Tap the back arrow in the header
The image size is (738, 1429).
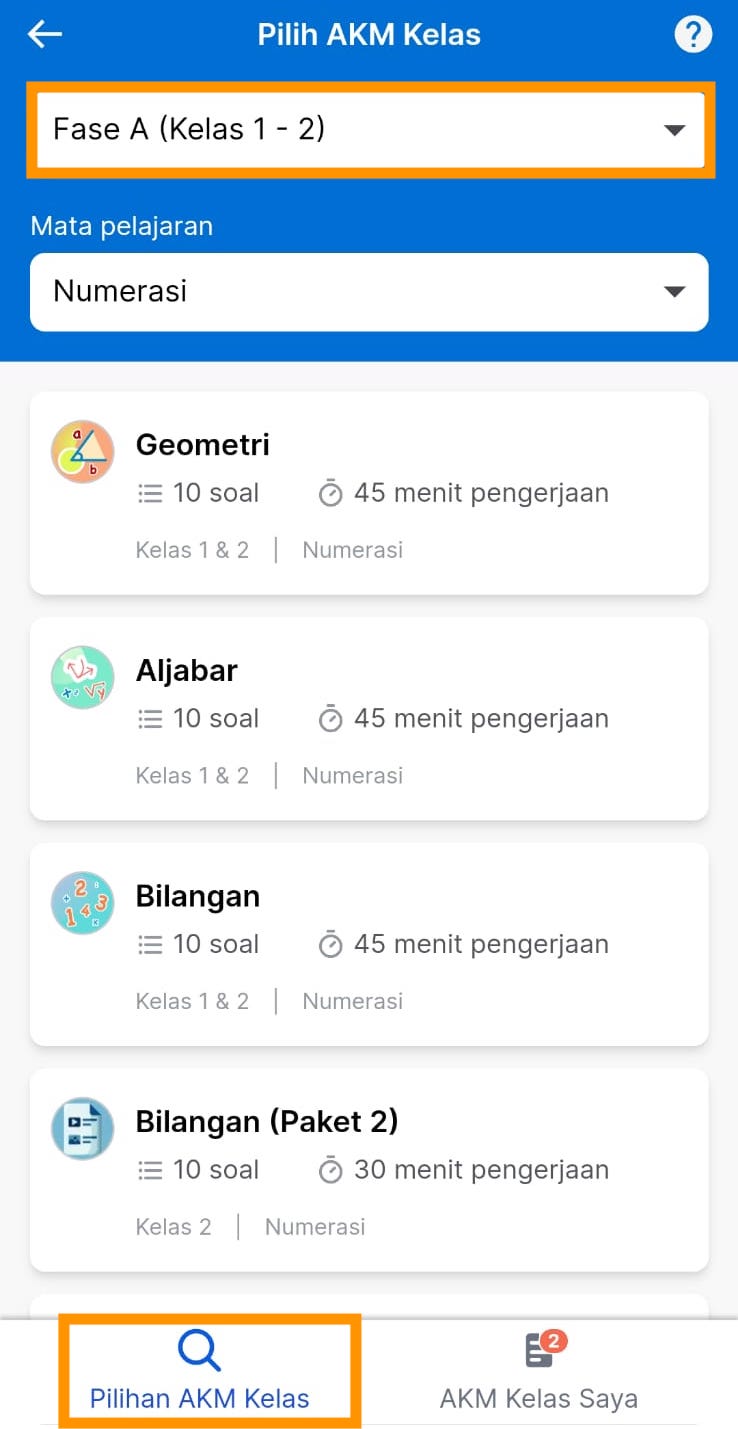pos(44,33)
